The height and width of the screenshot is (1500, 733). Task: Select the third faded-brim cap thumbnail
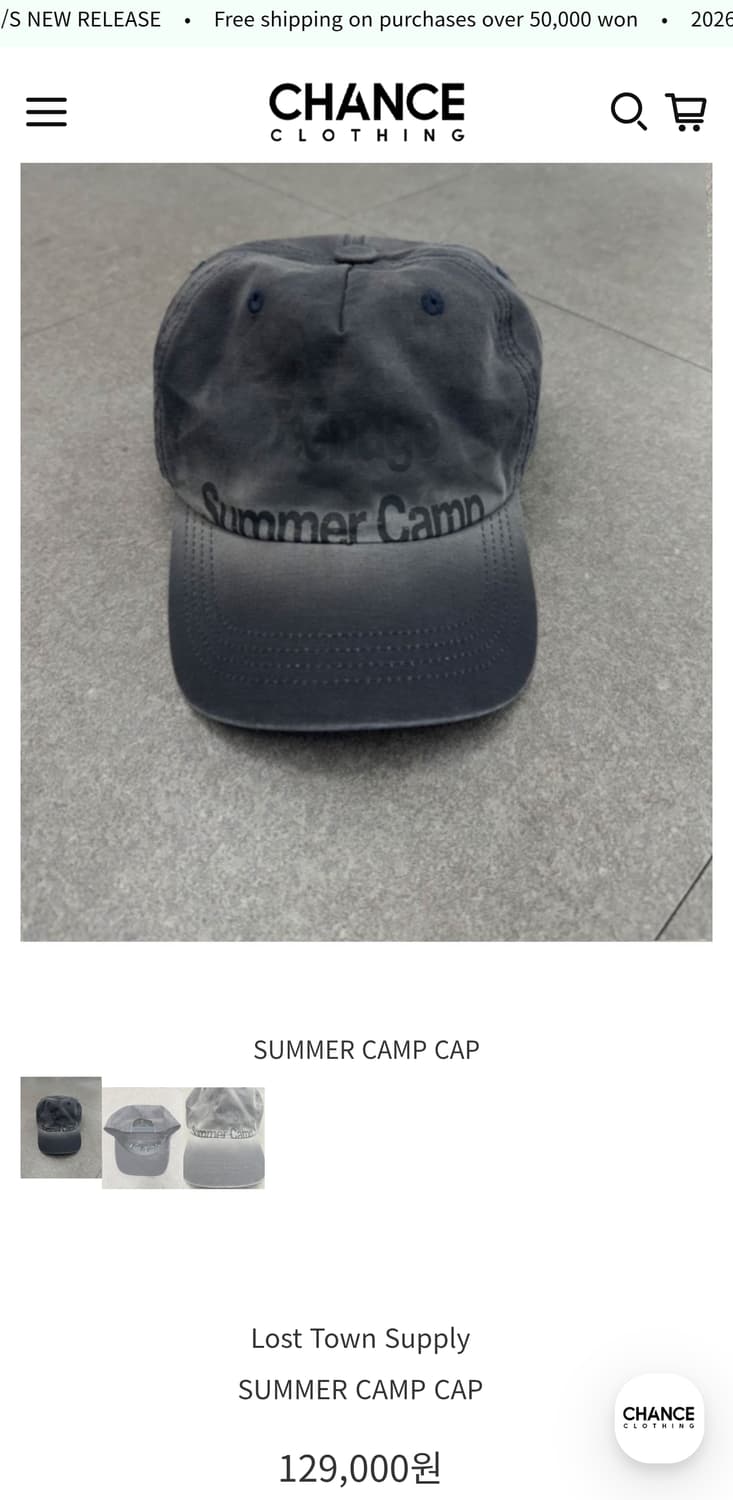[223, 1136]
